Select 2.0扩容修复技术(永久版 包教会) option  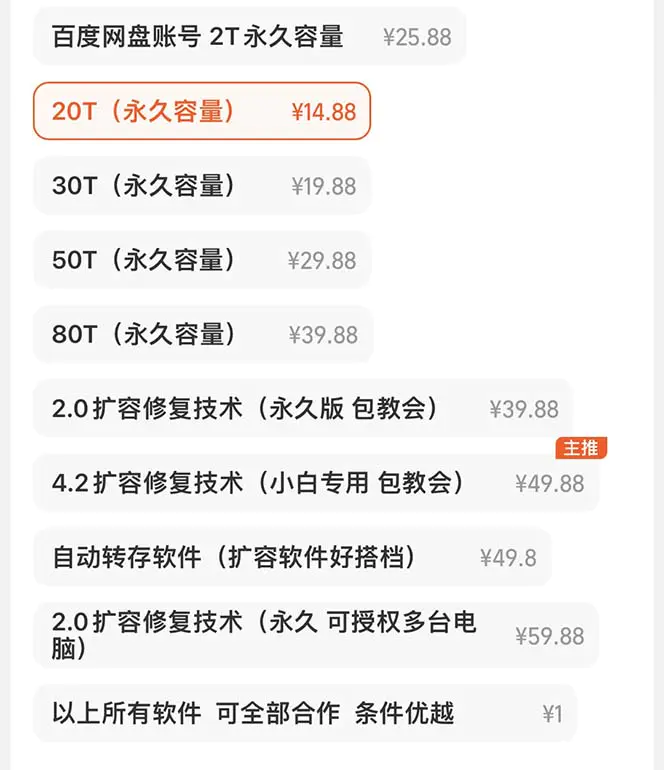click(x=303, y=408)
